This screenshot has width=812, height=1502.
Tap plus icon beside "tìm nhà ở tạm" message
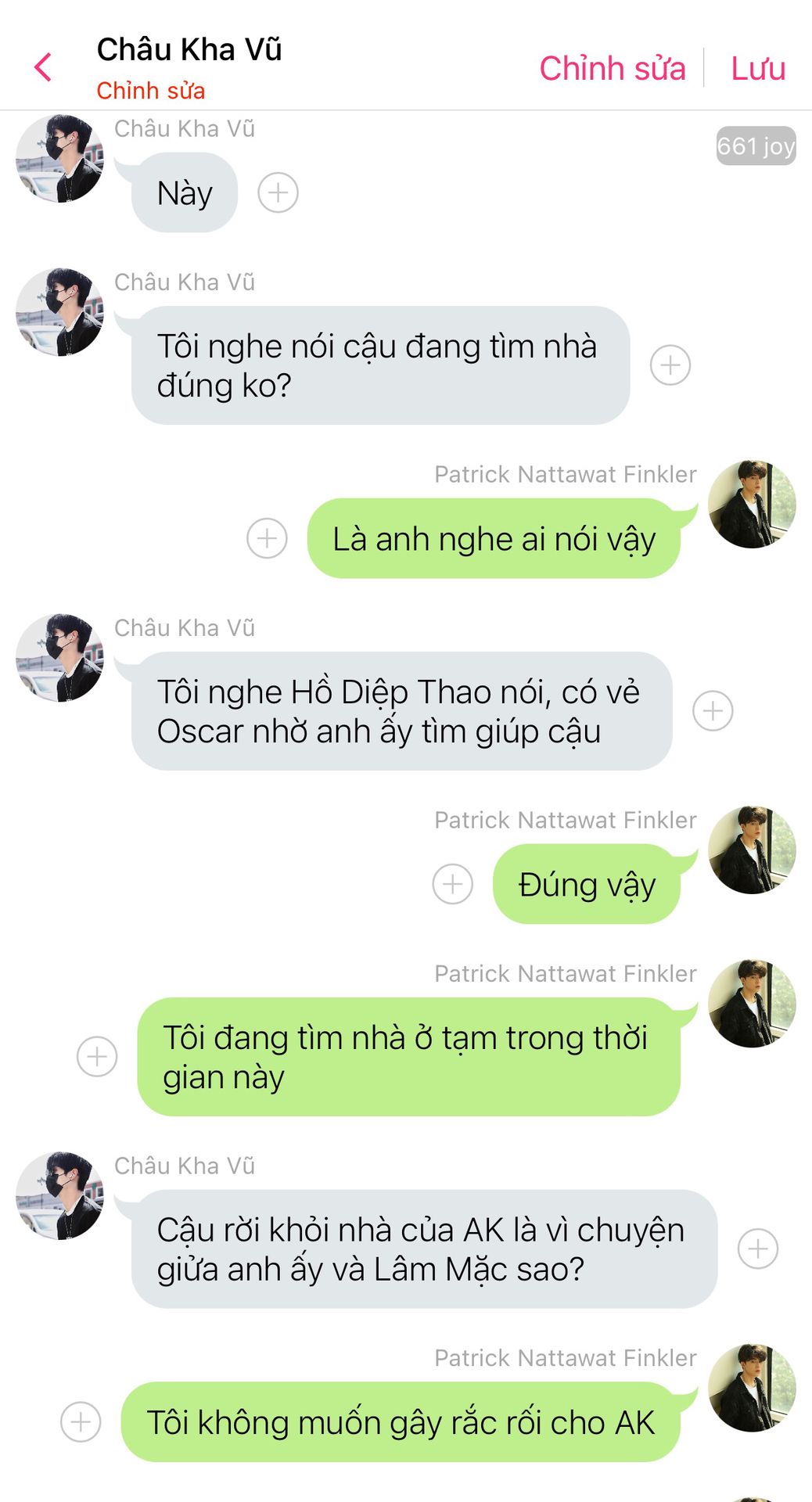(97, 1057)
